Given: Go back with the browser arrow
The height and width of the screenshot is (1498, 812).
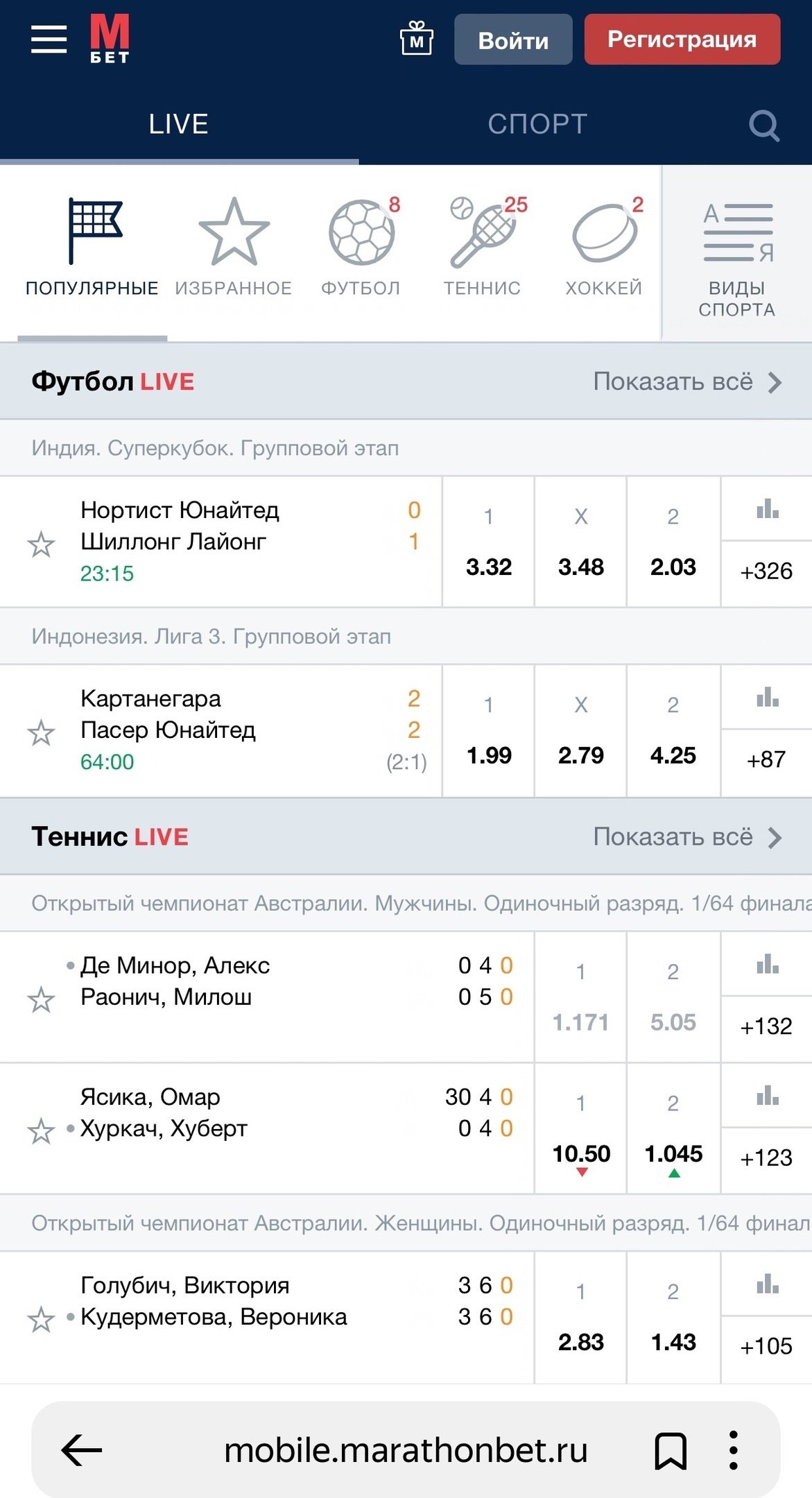Looking at the screenshot, I should (x=82, y=1450).
